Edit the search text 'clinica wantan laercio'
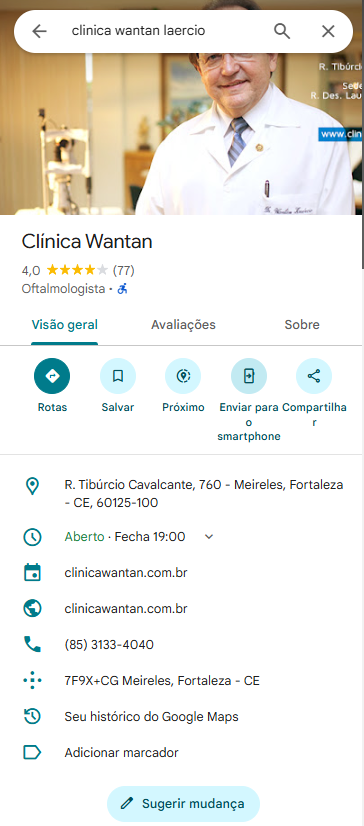Viewport: 364px width, 826px height. tap(138, 31)
